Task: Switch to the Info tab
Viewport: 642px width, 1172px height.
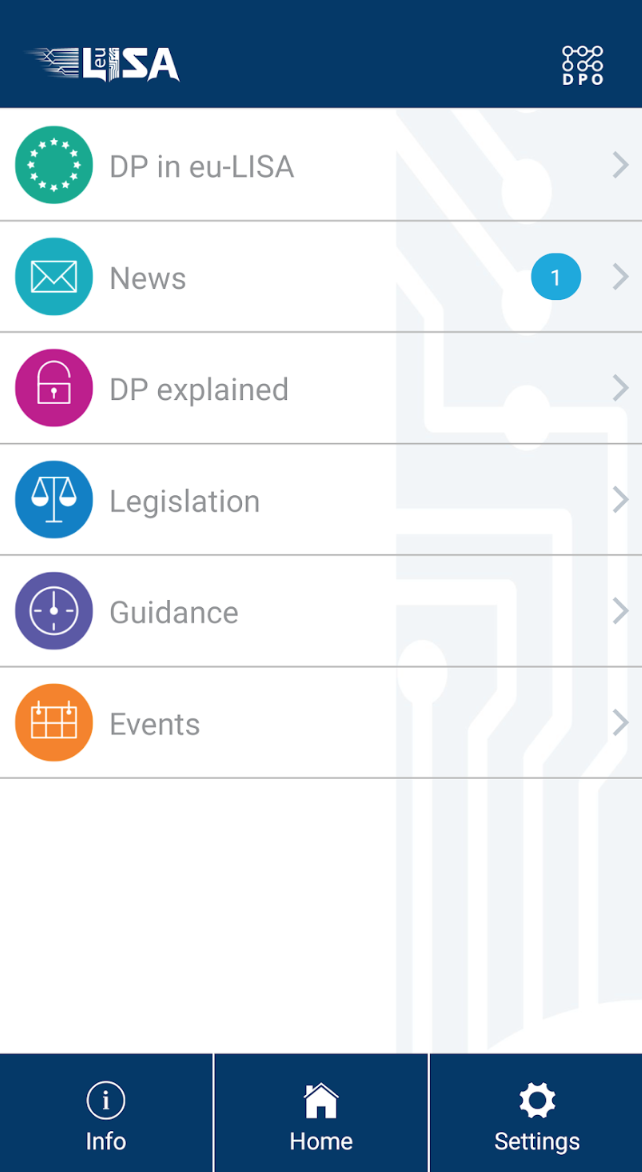Action: tap(106, 1114)
